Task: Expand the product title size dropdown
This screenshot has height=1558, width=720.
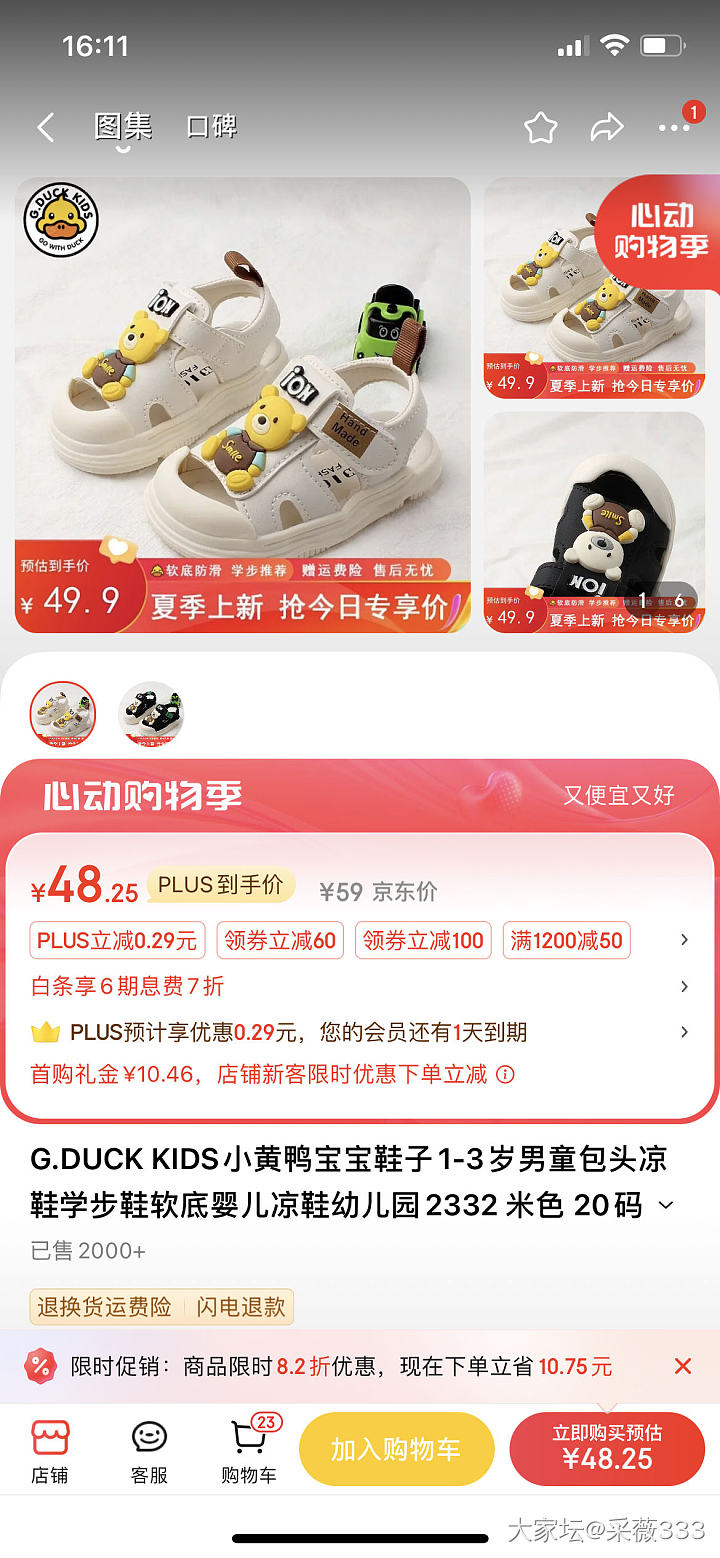Action: click(666, 1206)
